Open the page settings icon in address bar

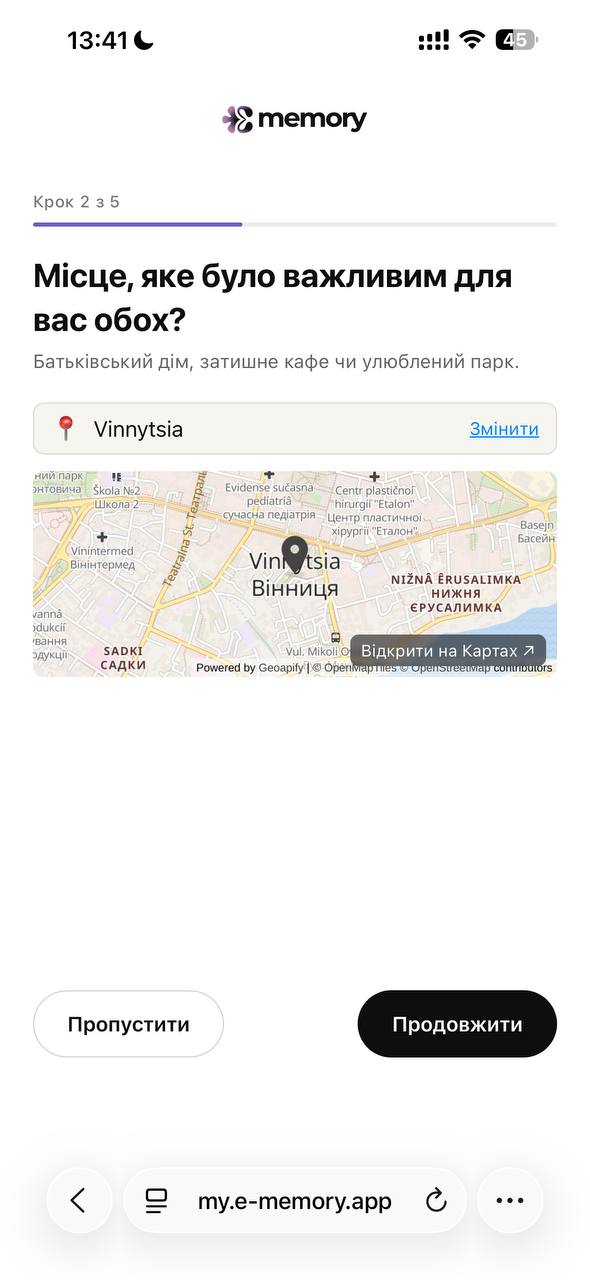click(157, 1201)
